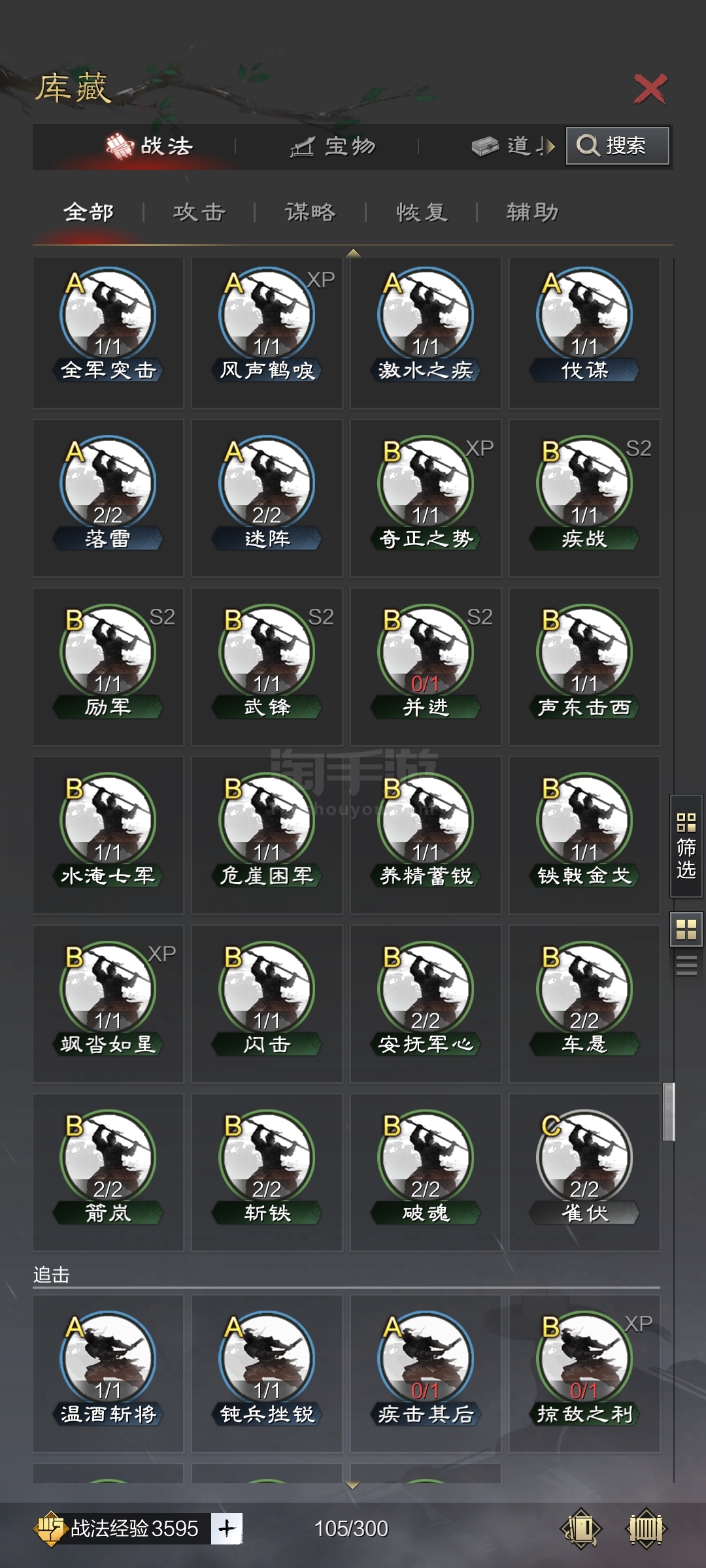The width and height of the screenshot is (706, 1568).
Task: View the 雀伏 skill
Action: click(x=584, y=1172)
